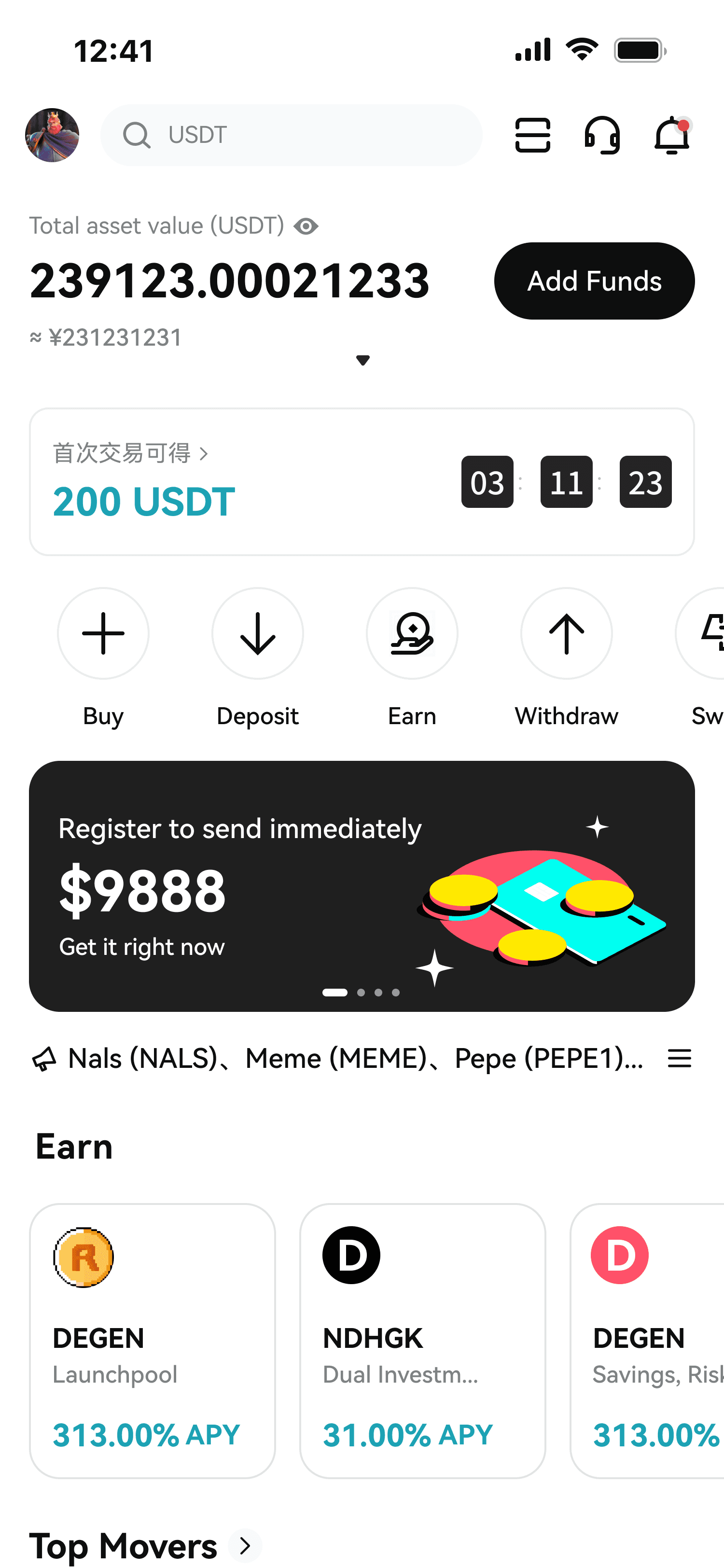Image resolution: width=724 pixels, height=1568 pixels.
Task: Open the announcements list menu icon
Action: [x=679, y=1059]
